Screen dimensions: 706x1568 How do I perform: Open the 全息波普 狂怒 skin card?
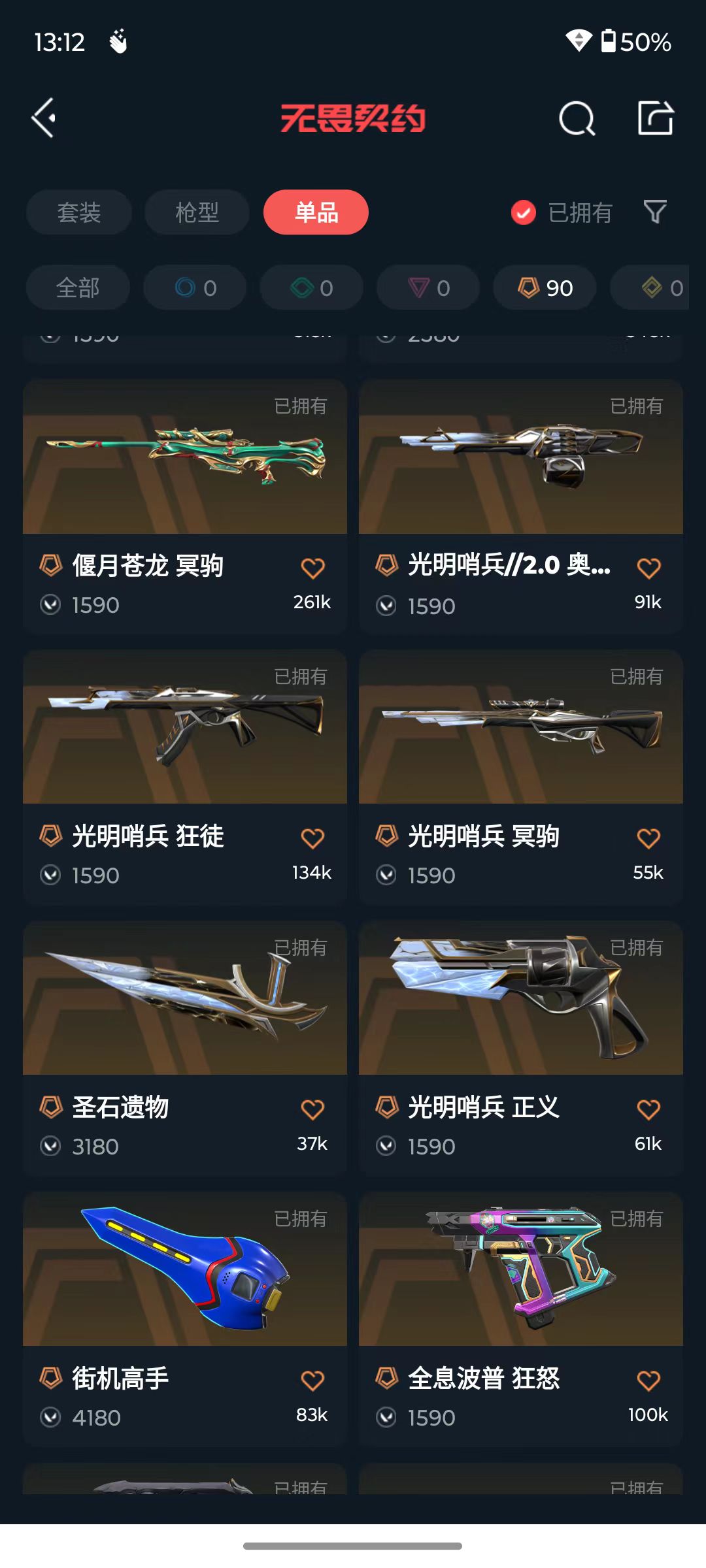tap(521, 1318)
